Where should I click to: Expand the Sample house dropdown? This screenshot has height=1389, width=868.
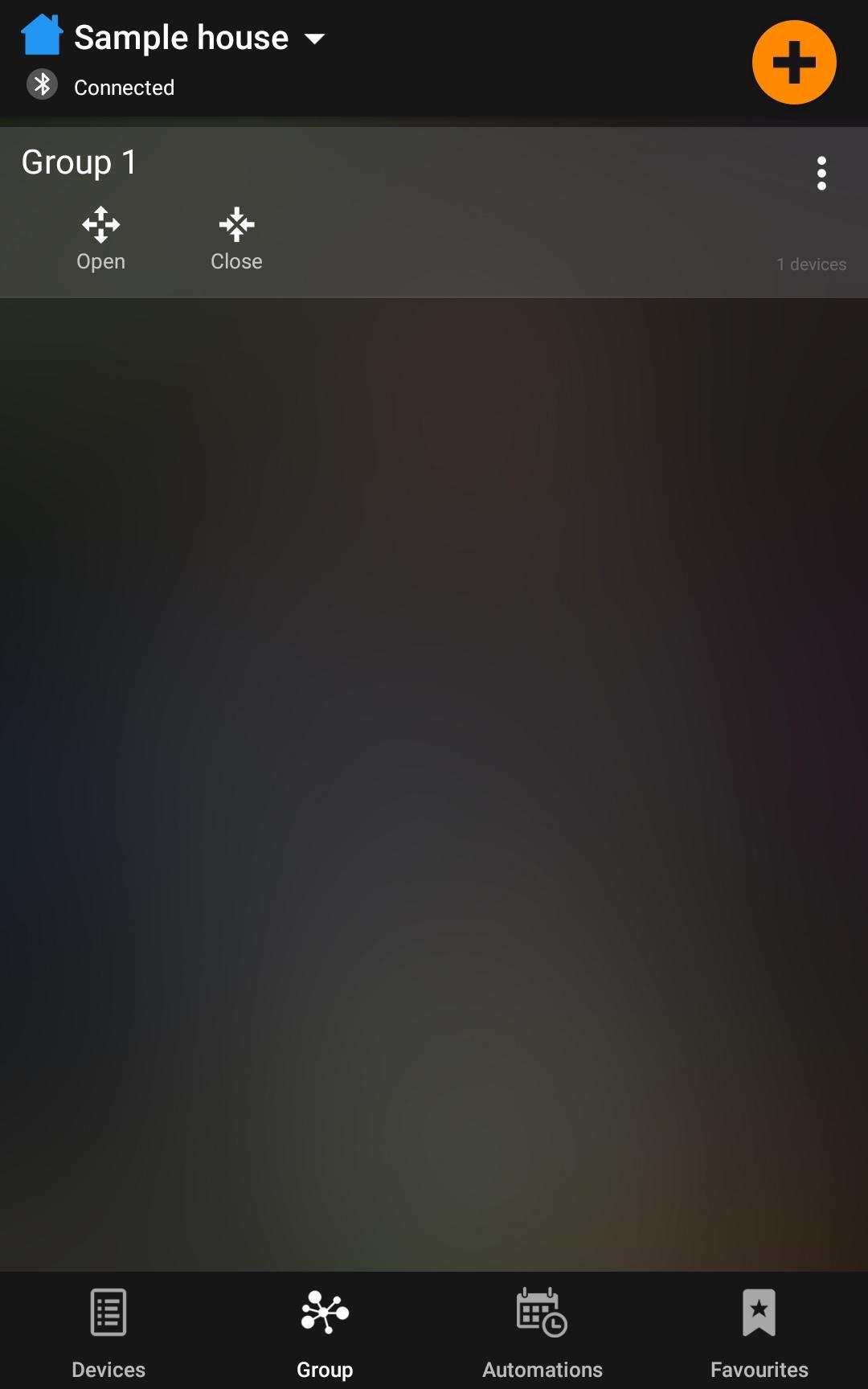pos(314,38)
